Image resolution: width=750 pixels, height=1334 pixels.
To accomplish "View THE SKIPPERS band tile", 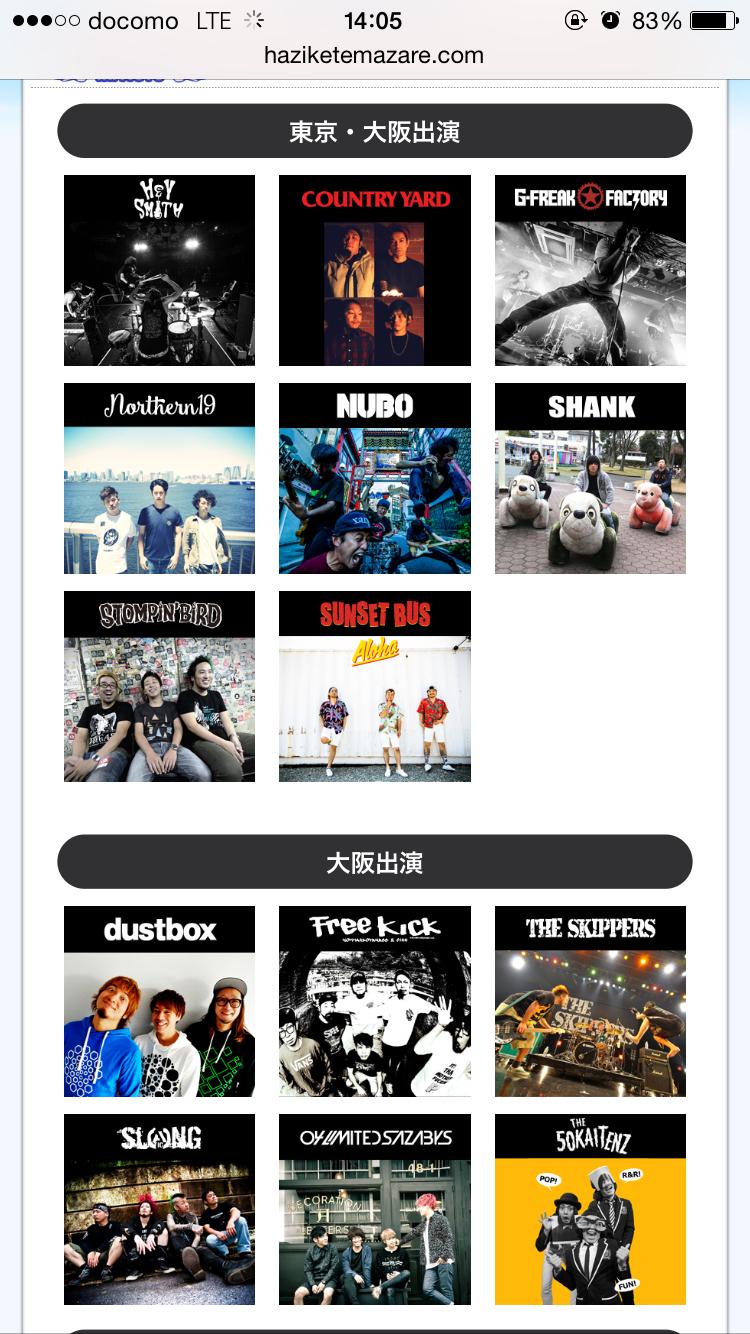I will click(x=590, y=1001).
